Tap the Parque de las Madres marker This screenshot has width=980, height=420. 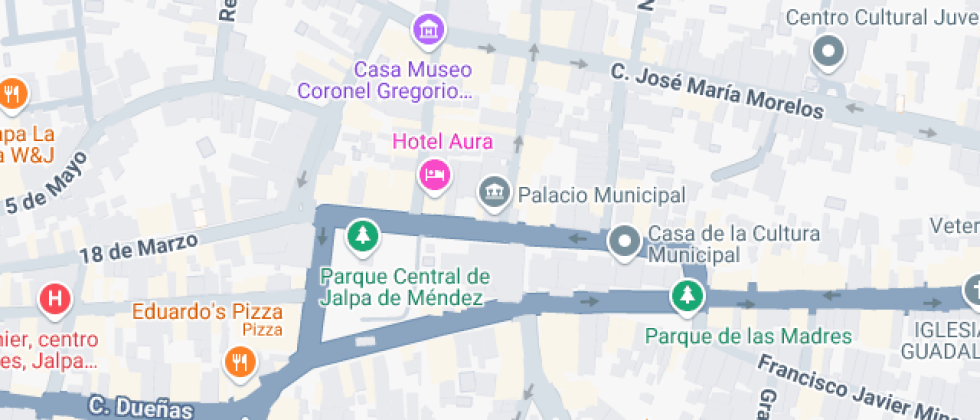coord(686,296)
